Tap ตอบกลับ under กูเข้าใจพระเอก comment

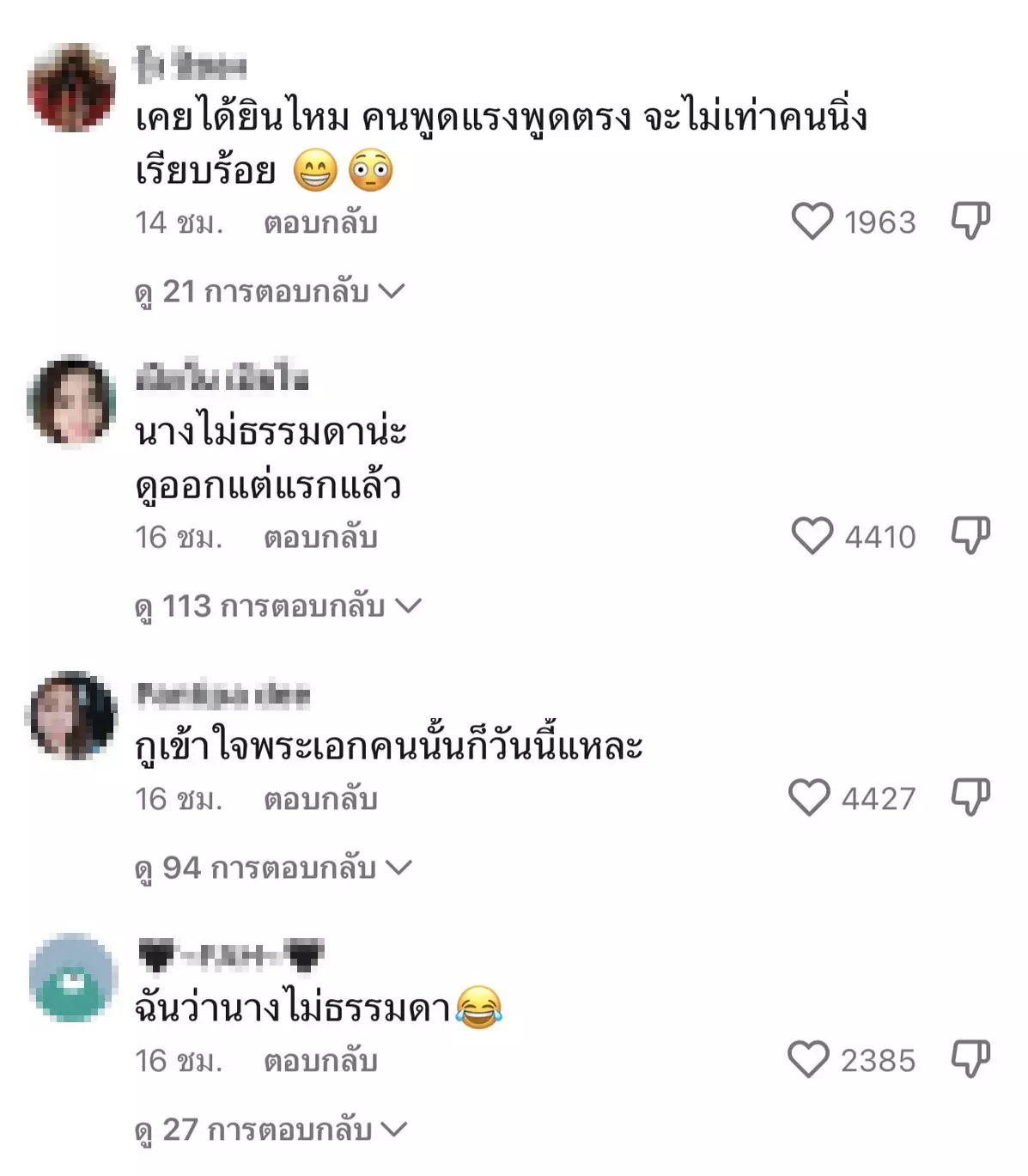pos(320,799)
